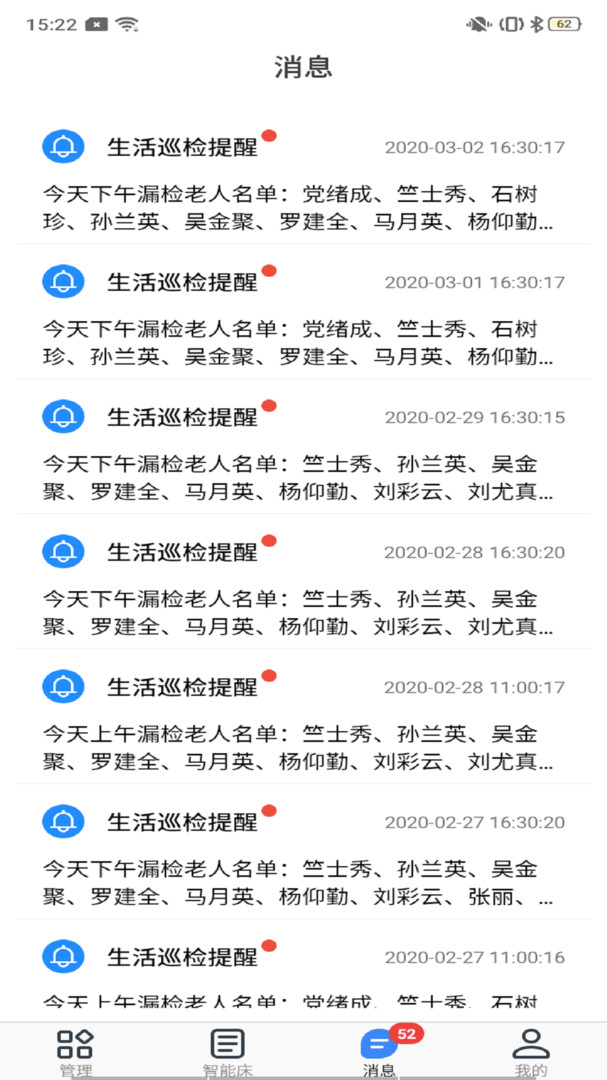Open the 2020-02-28 16:30:20 reminder
The height and width of the screenshot is (1080, 607).
tap(303, 581)
